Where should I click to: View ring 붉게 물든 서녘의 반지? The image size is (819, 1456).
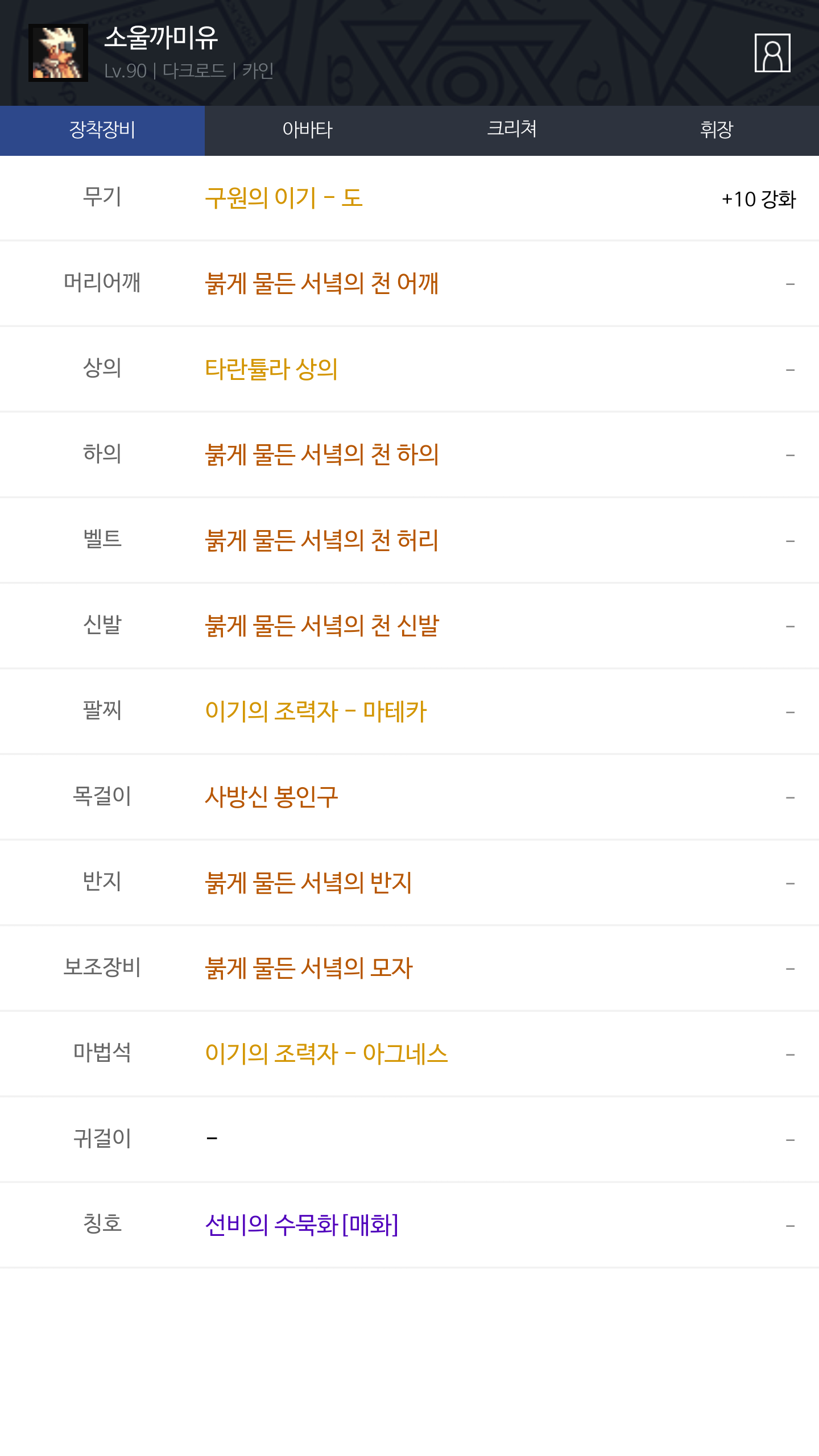coord(309,883)
